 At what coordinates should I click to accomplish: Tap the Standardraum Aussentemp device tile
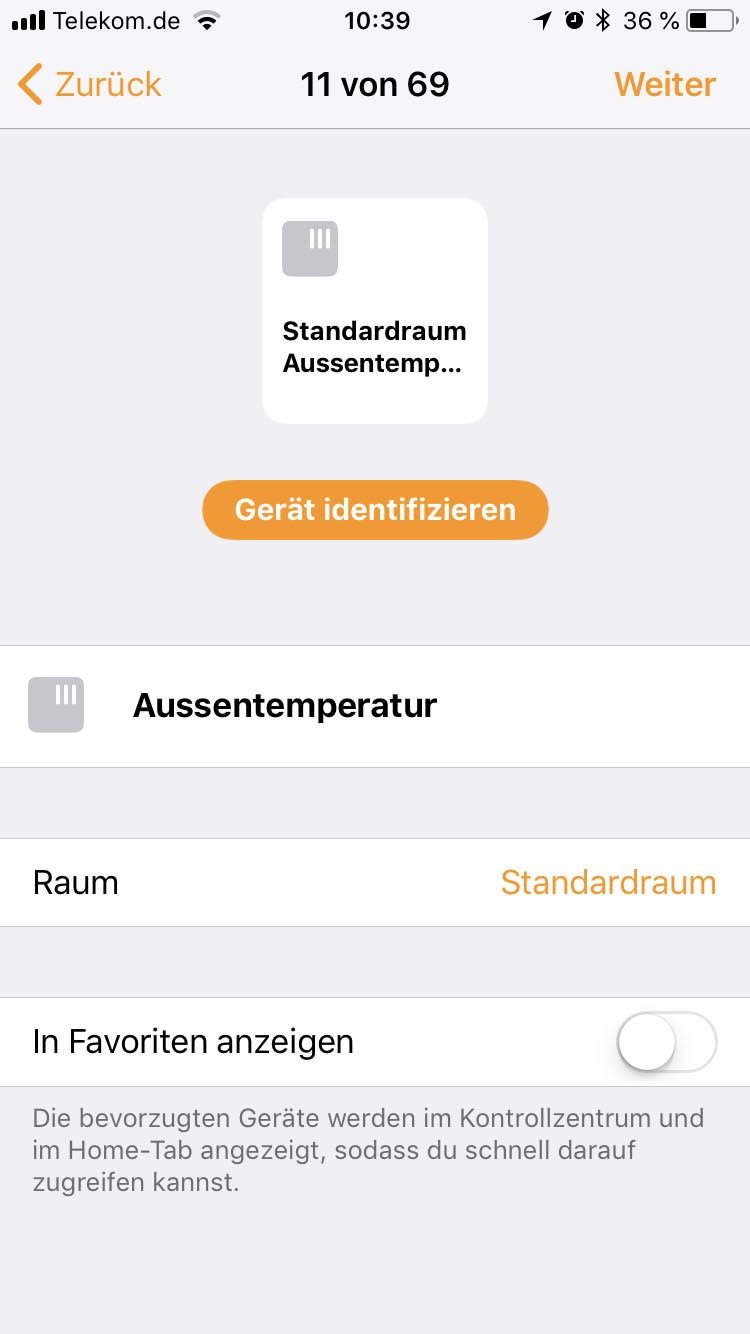pos(375,311)
